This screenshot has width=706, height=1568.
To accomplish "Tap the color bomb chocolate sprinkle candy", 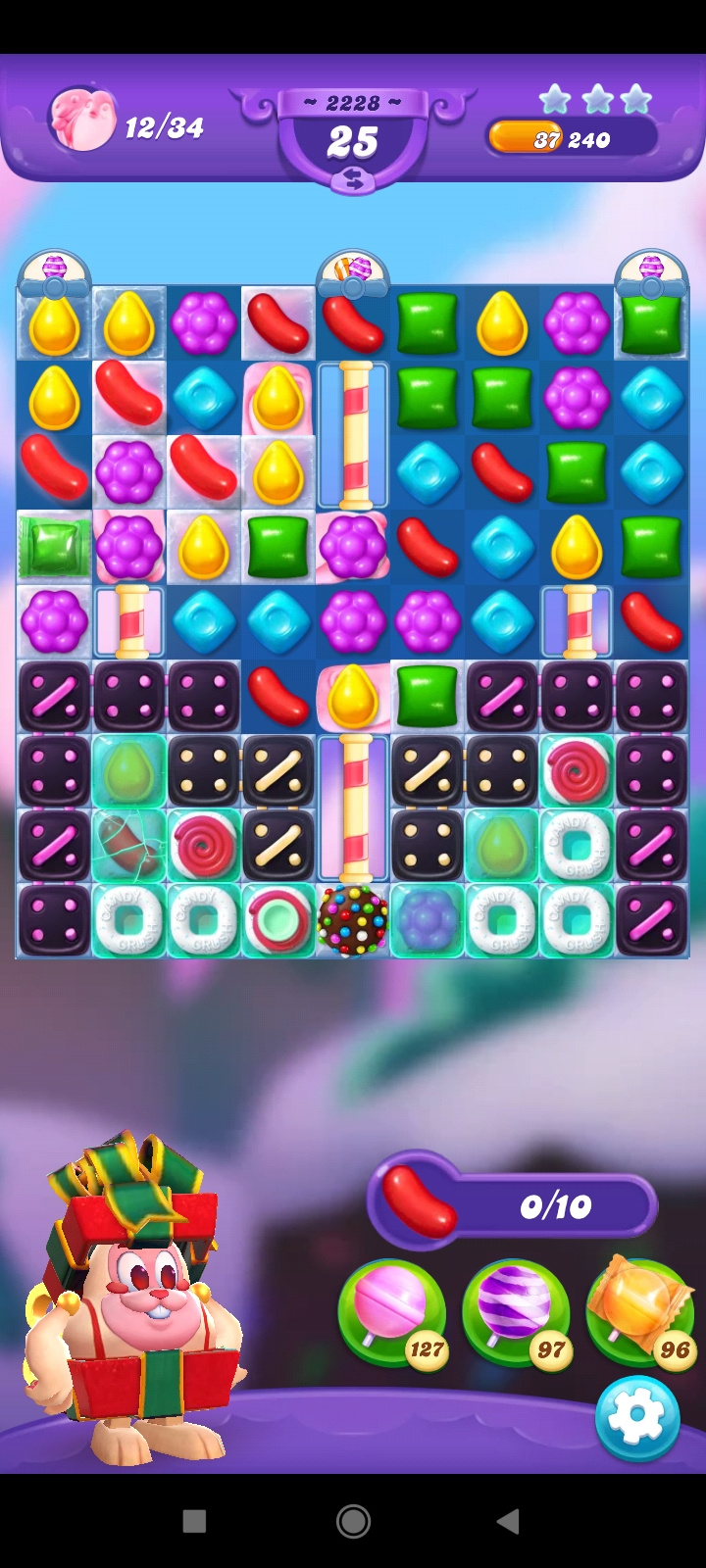I will 353,920.
